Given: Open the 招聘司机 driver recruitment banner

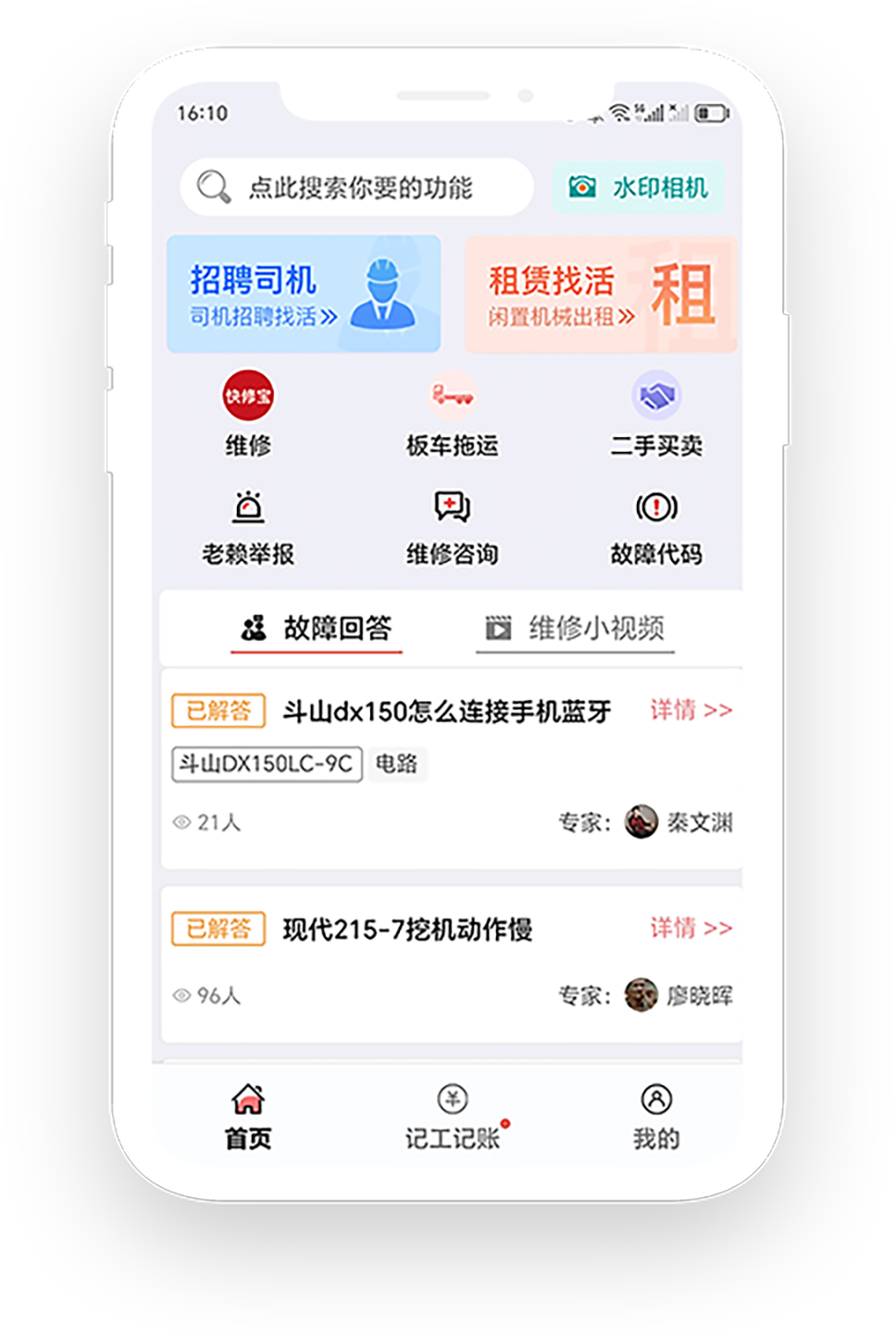Looking at the screenshot, I should [303, 294].
